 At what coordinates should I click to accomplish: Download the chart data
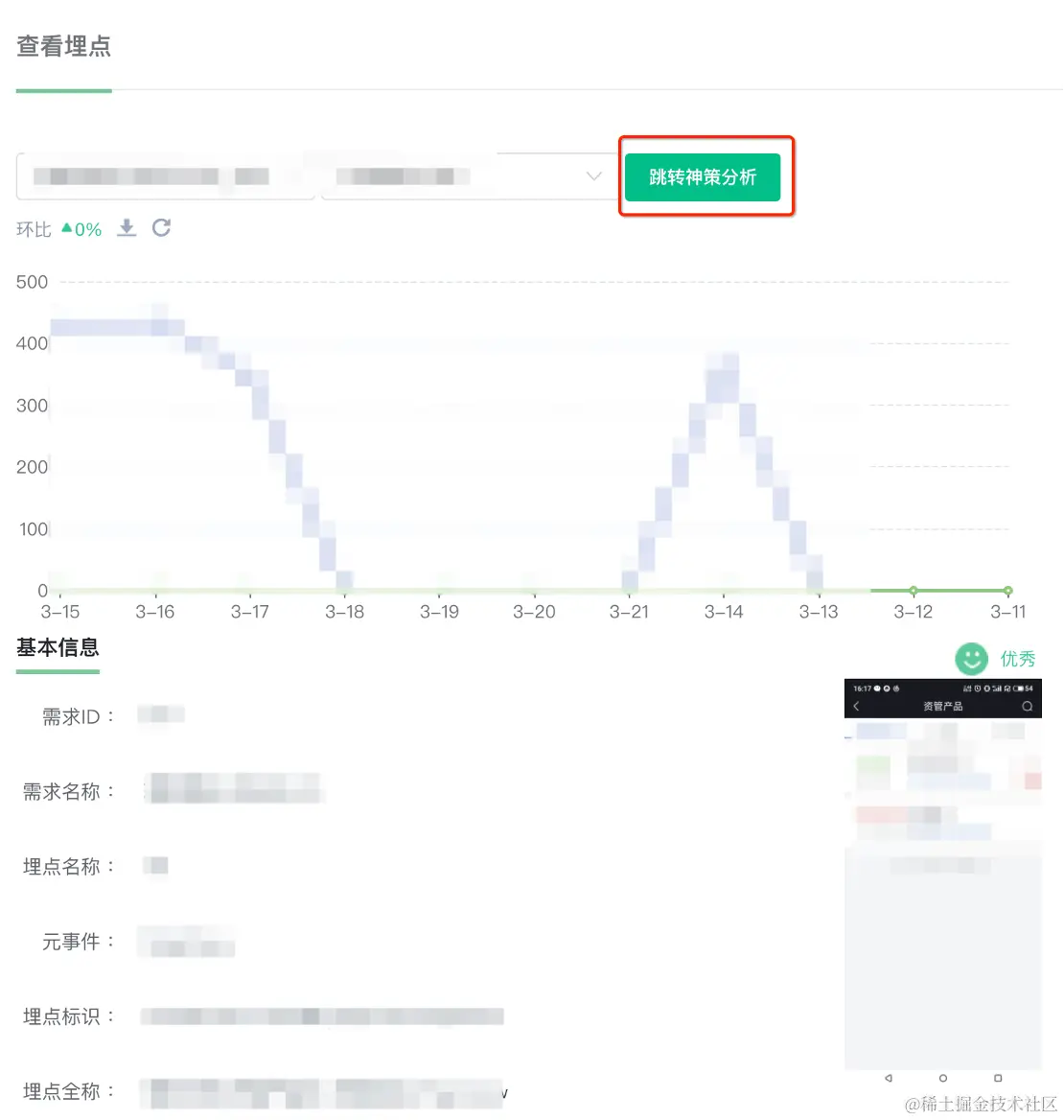pos(127,228)
